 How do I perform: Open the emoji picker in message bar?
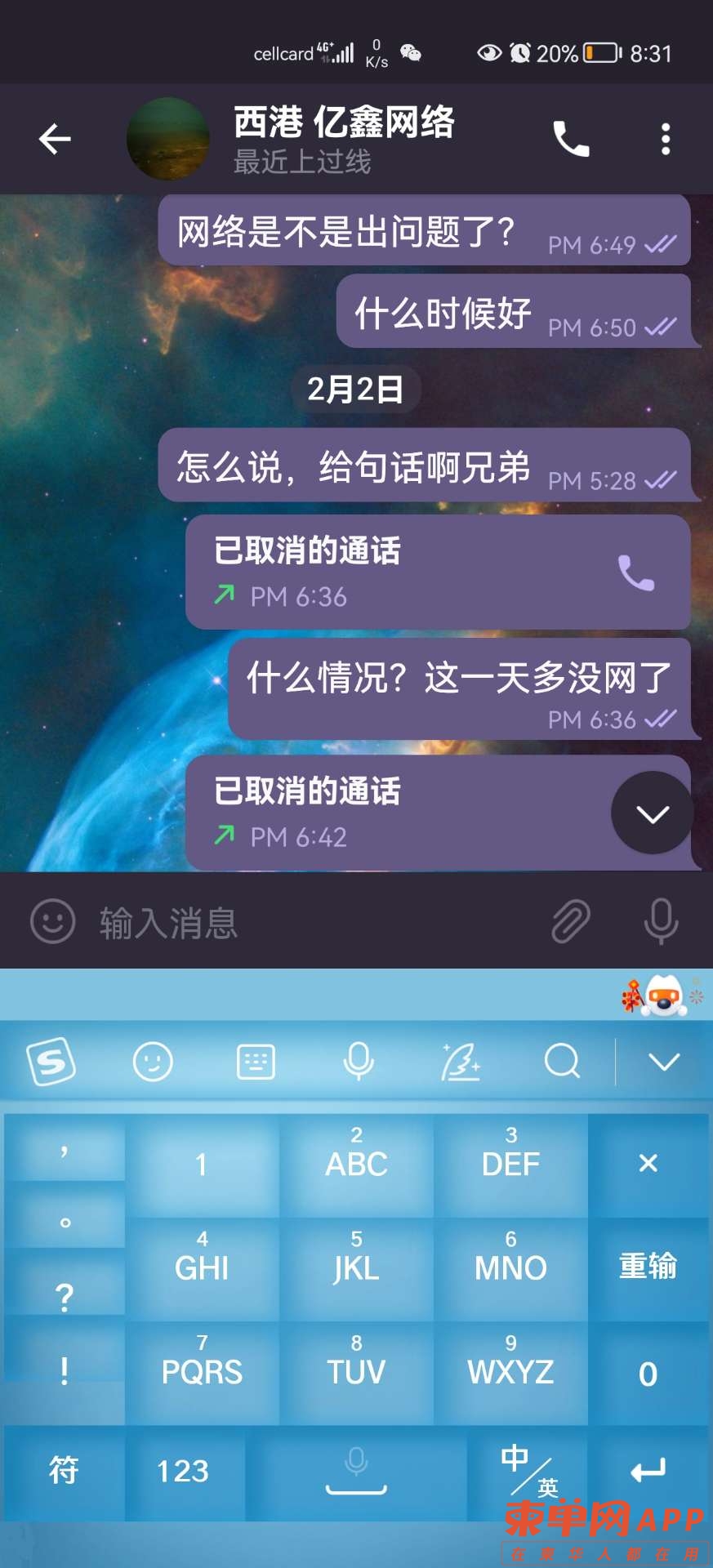click(x=53, y=922)
